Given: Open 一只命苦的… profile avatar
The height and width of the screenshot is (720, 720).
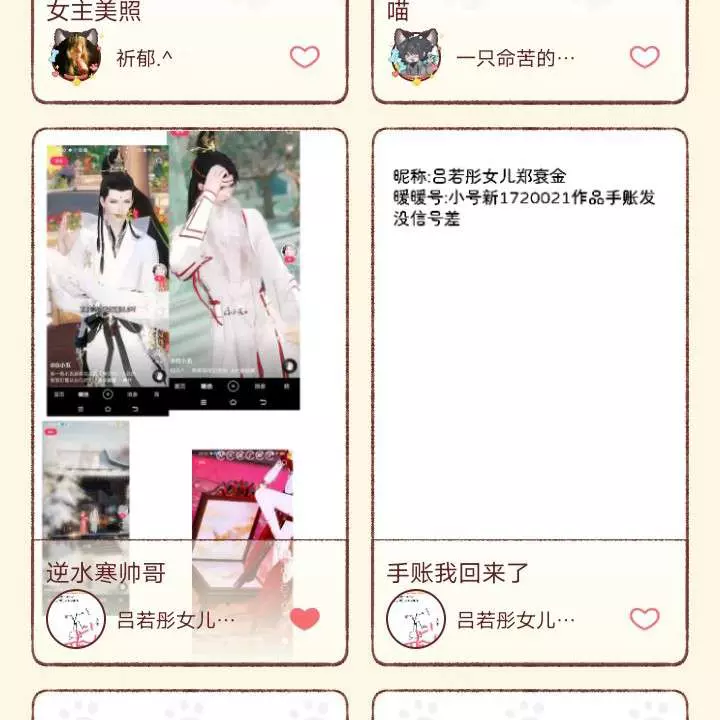Looking at the screenshot, I should tap(416, 56).
